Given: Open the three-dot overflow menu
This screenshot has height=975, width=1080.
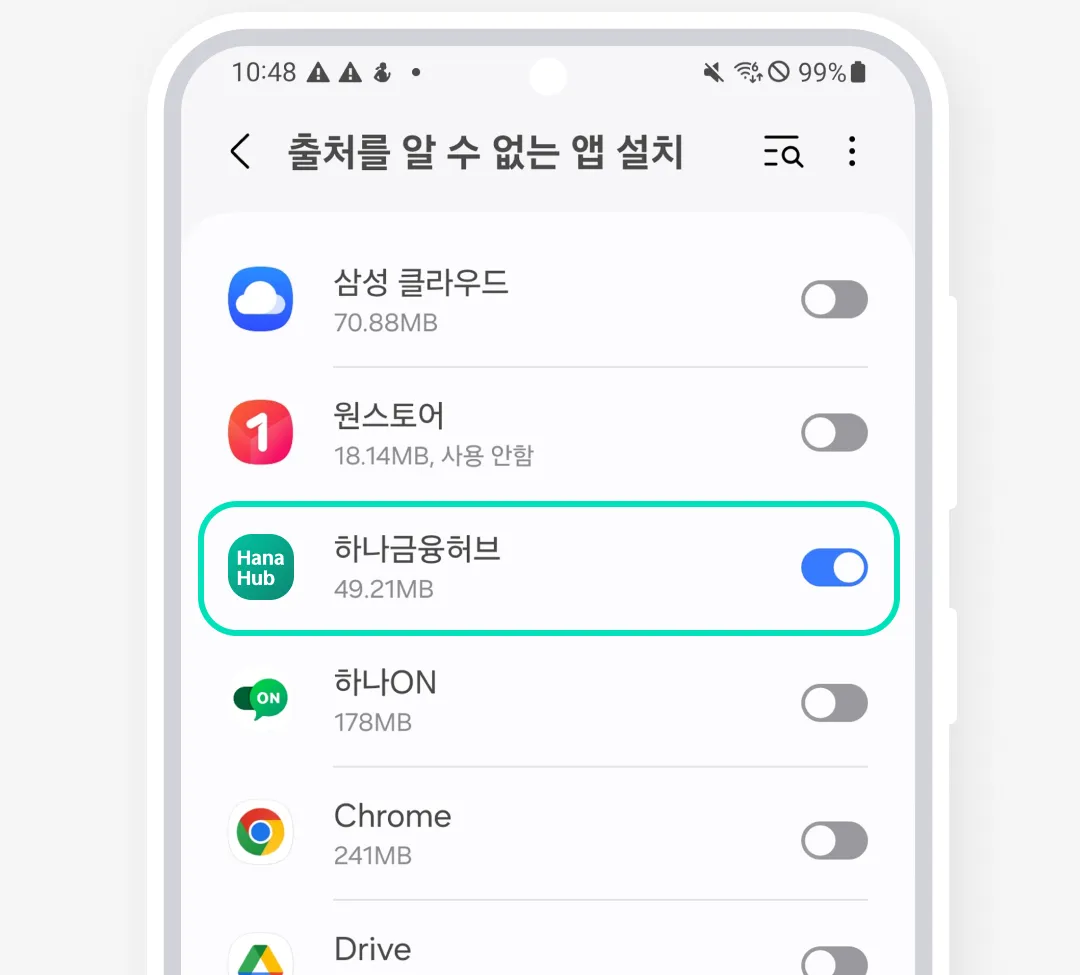Looking at the screenshot, I should pos(852,153).
